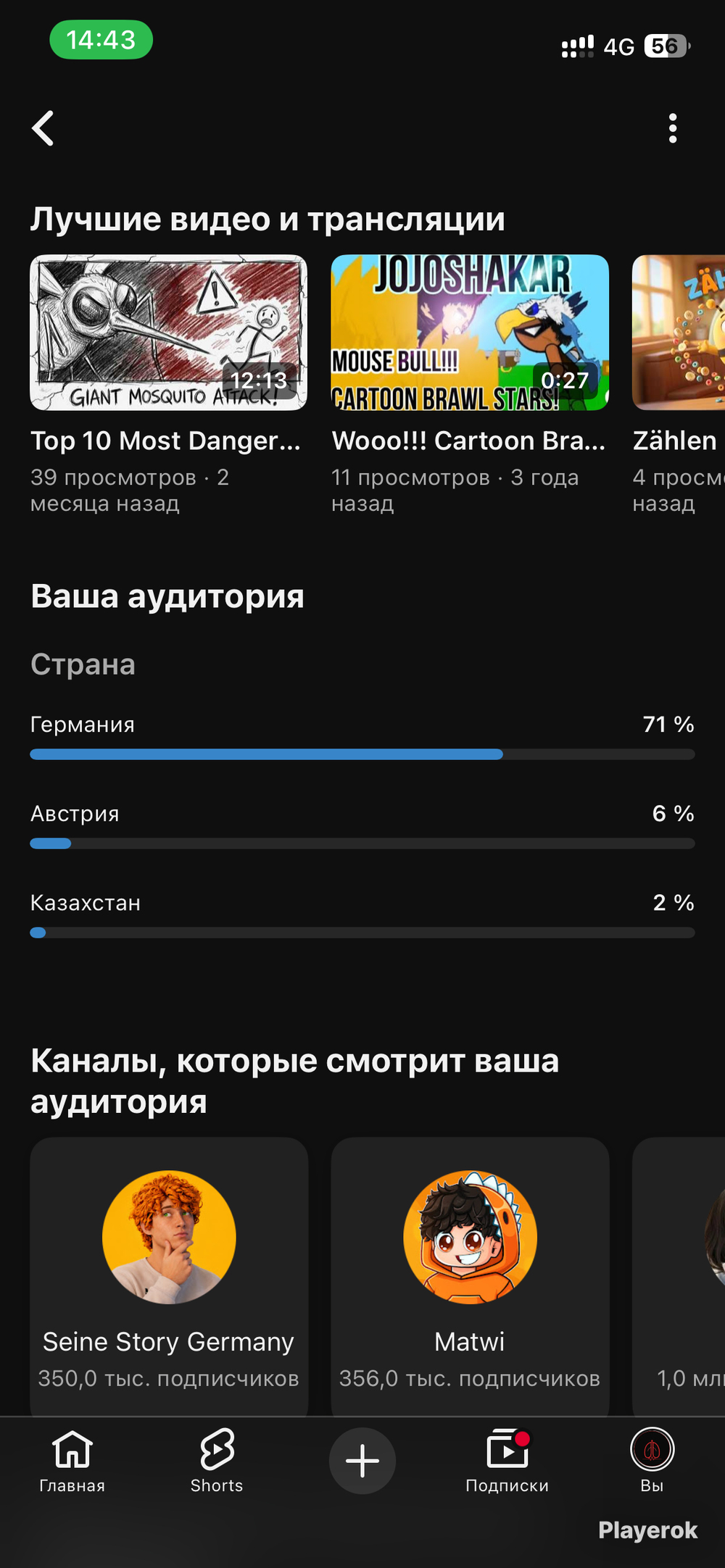This screenshot has width=725, height=1568.
Task: Open the Zählen video thumbnail
Action: [x=679, y=333]
